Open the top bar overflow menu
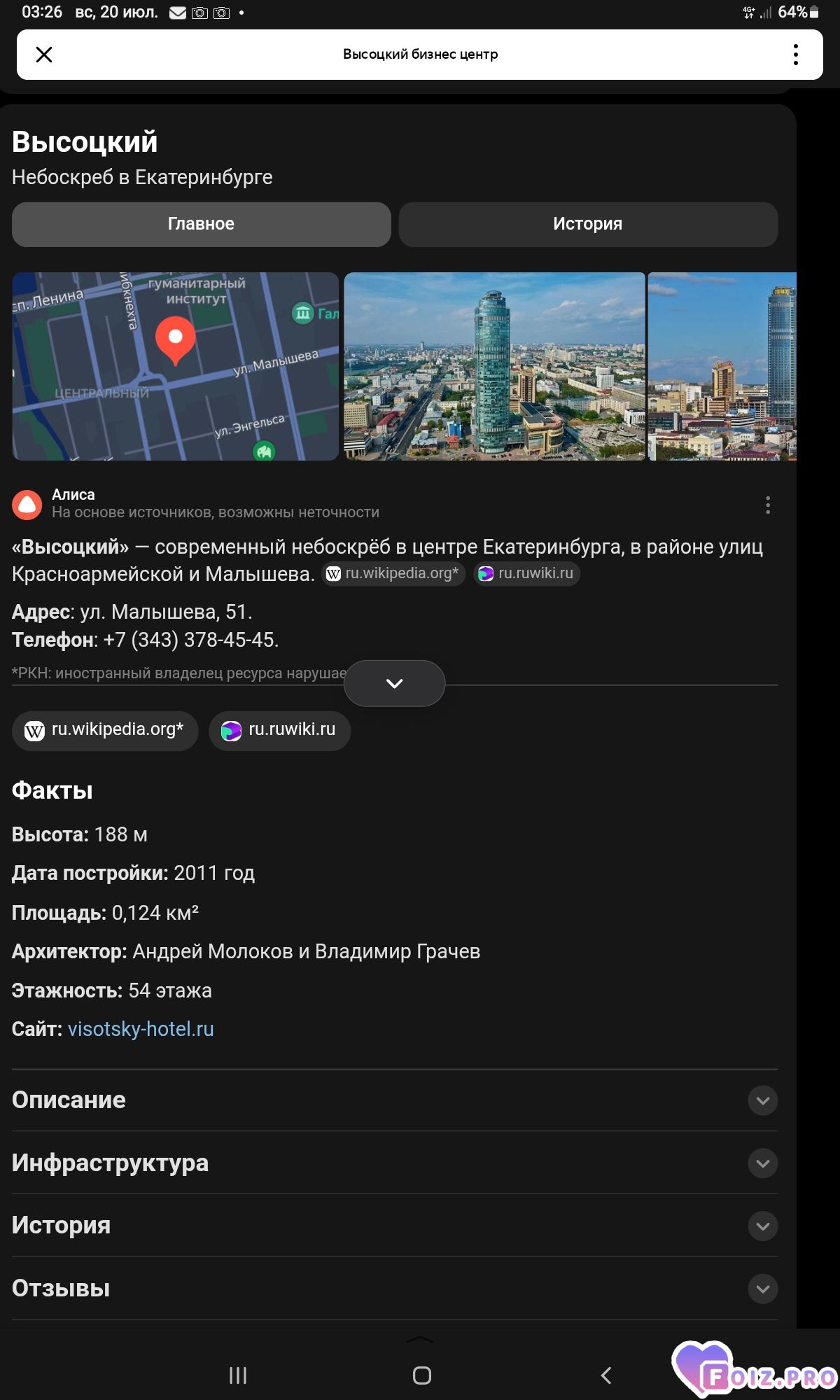The width and height of the screenshot is (840, 1400). [x=796, y=55]
